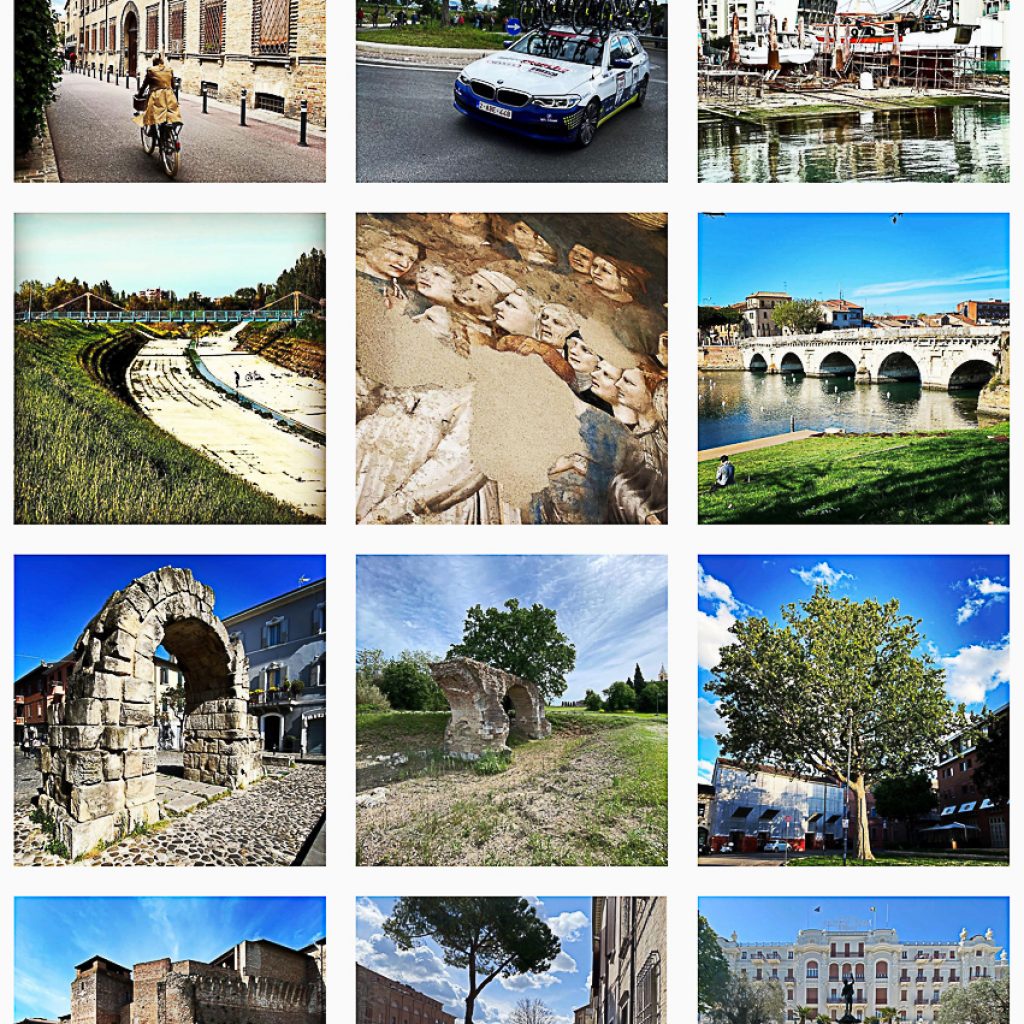The height and width of the screenshot is (1024, 1024).
Task: Open the photo of the white and blue BMW
Action: tap(511, 91)
